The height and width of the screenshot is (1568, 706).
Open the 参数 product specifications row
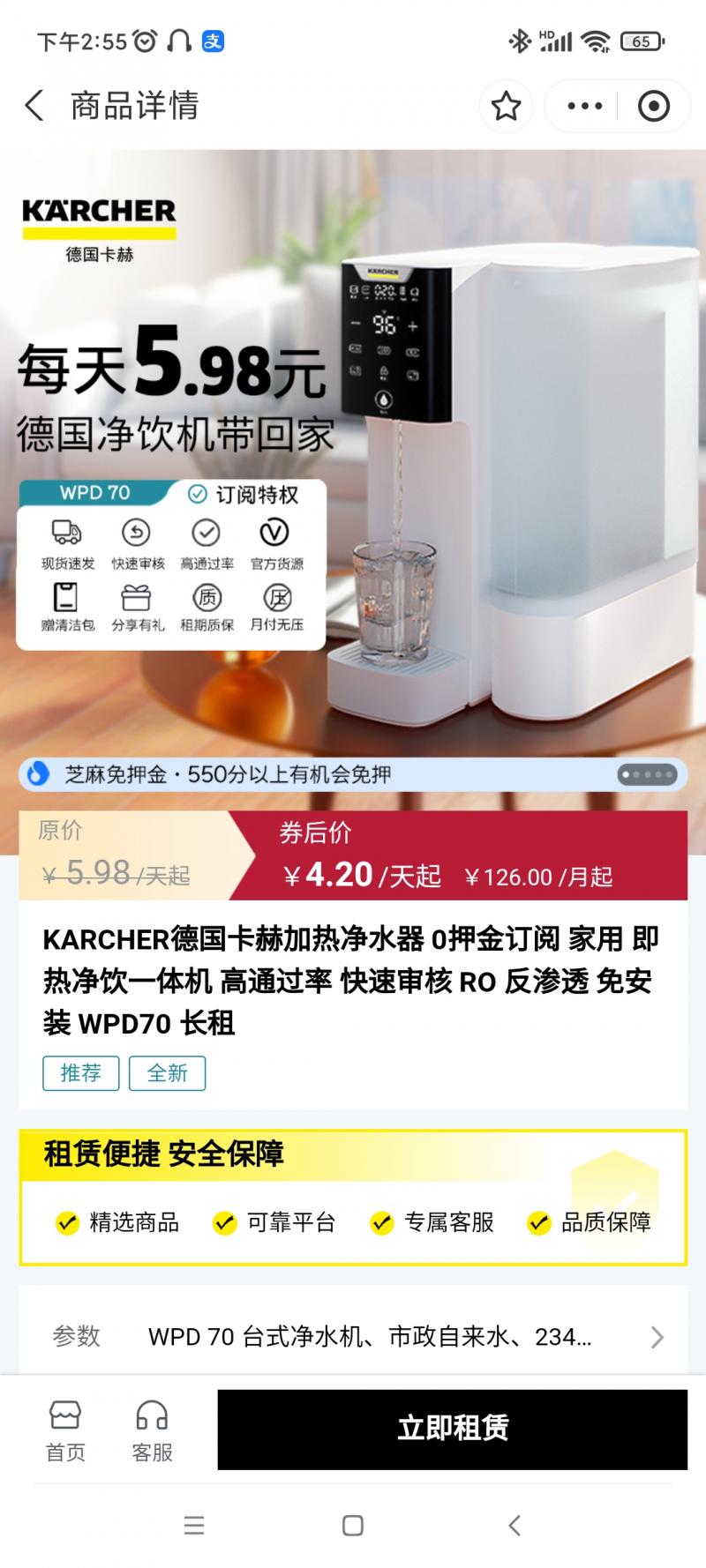(x=353, y=1337)
